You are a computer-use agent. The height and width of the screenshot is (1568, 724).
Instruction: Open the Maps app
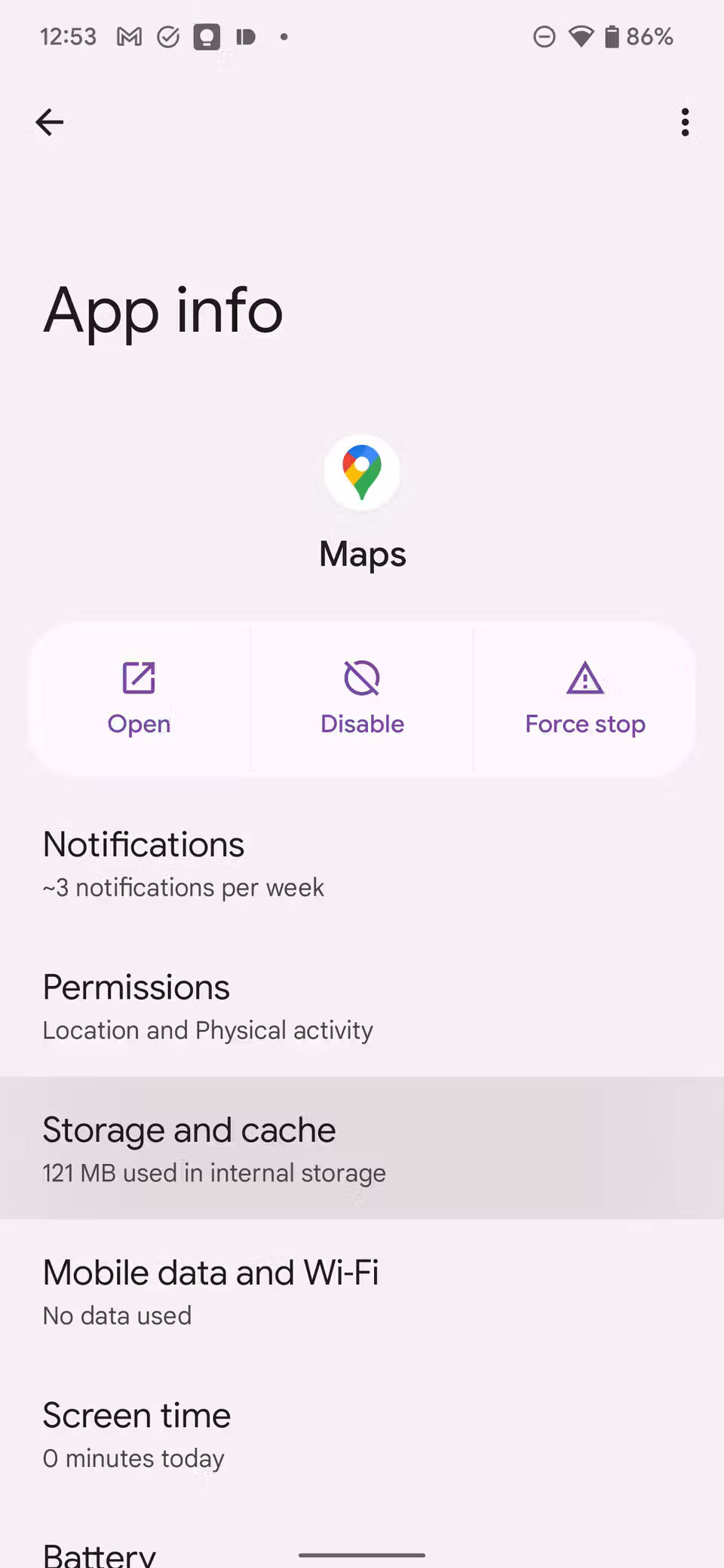point(139,699)
